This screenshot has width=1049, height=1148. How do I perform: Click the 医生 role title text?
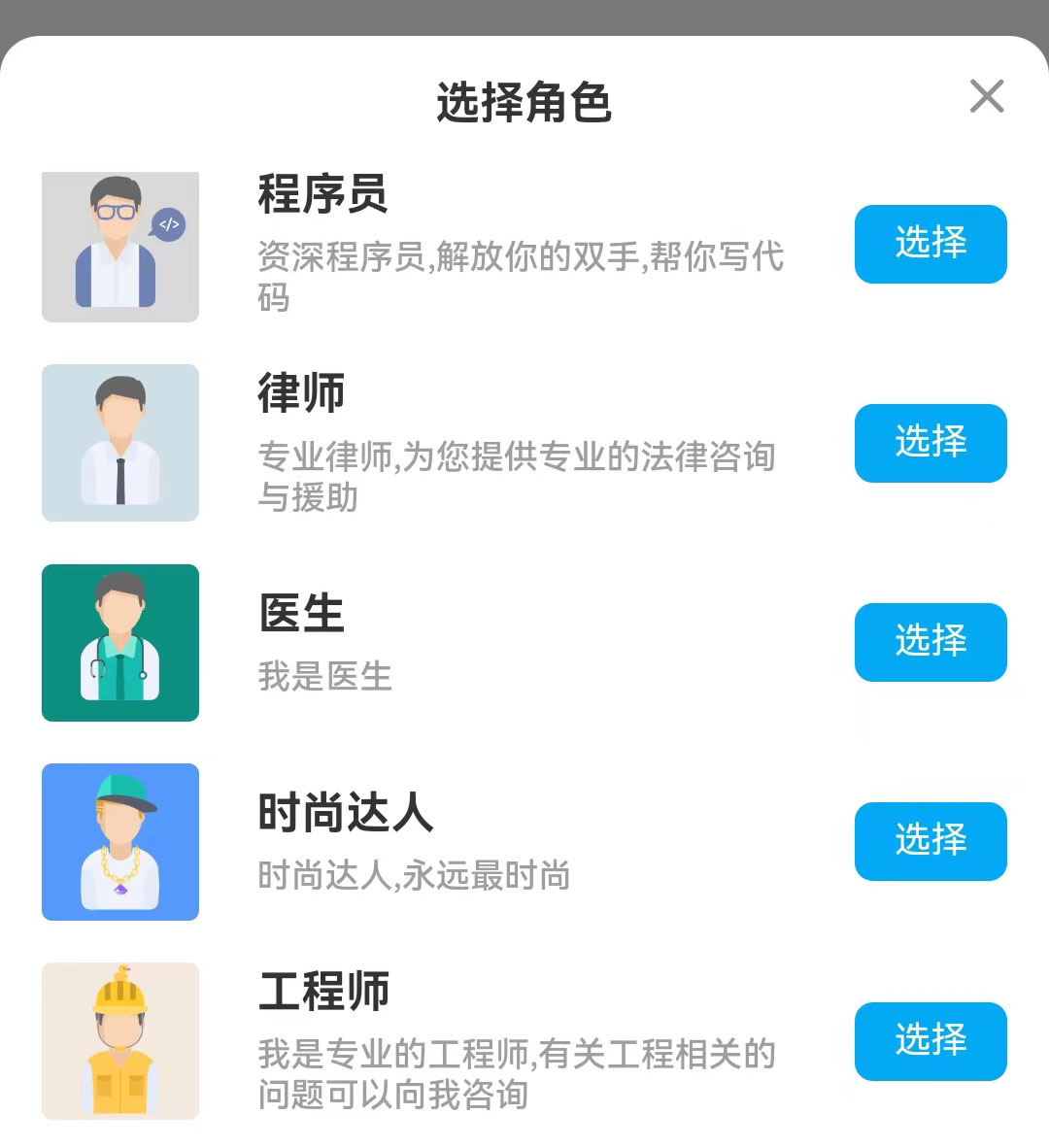coord(301,611)
